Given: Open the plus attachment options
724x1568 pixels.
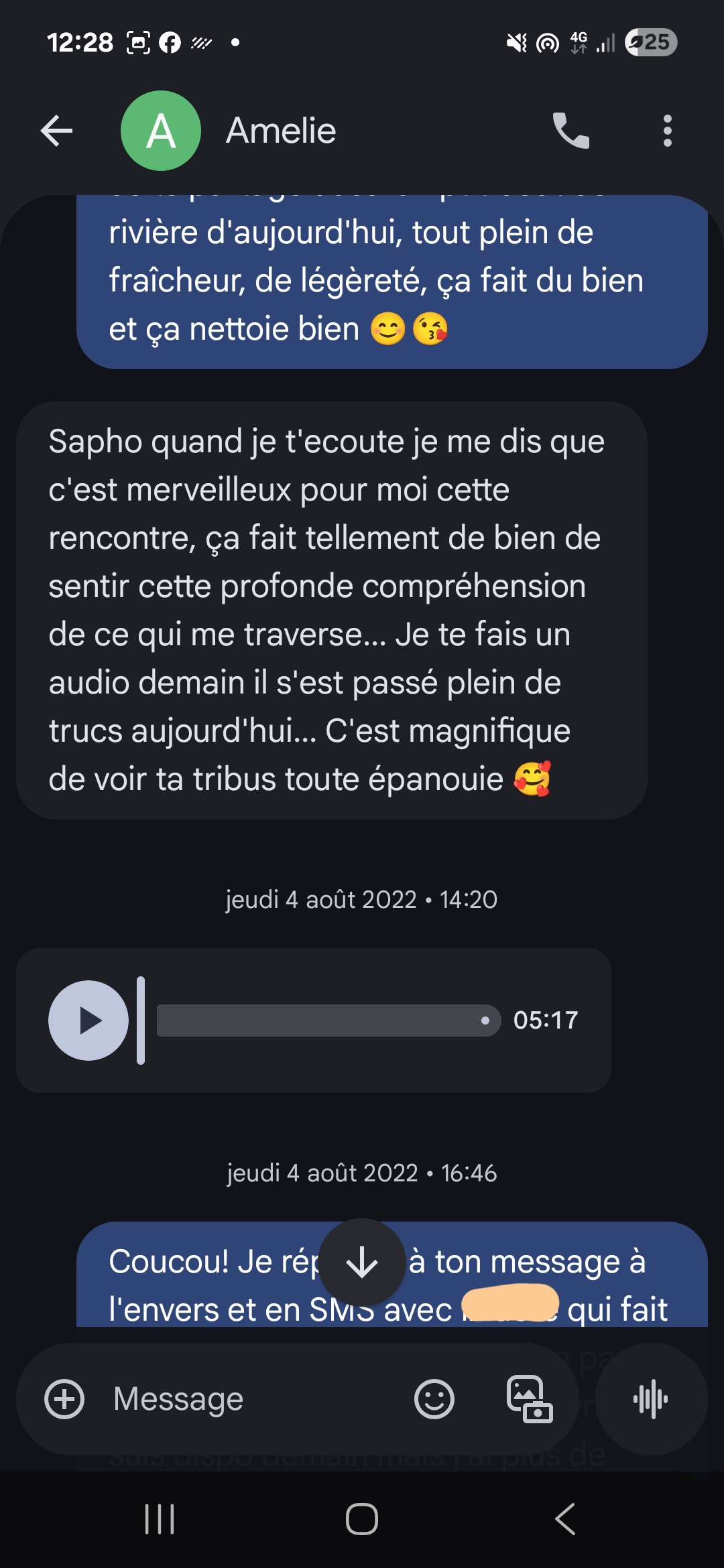Looking at the screenshot, I should coord(64,1399).
